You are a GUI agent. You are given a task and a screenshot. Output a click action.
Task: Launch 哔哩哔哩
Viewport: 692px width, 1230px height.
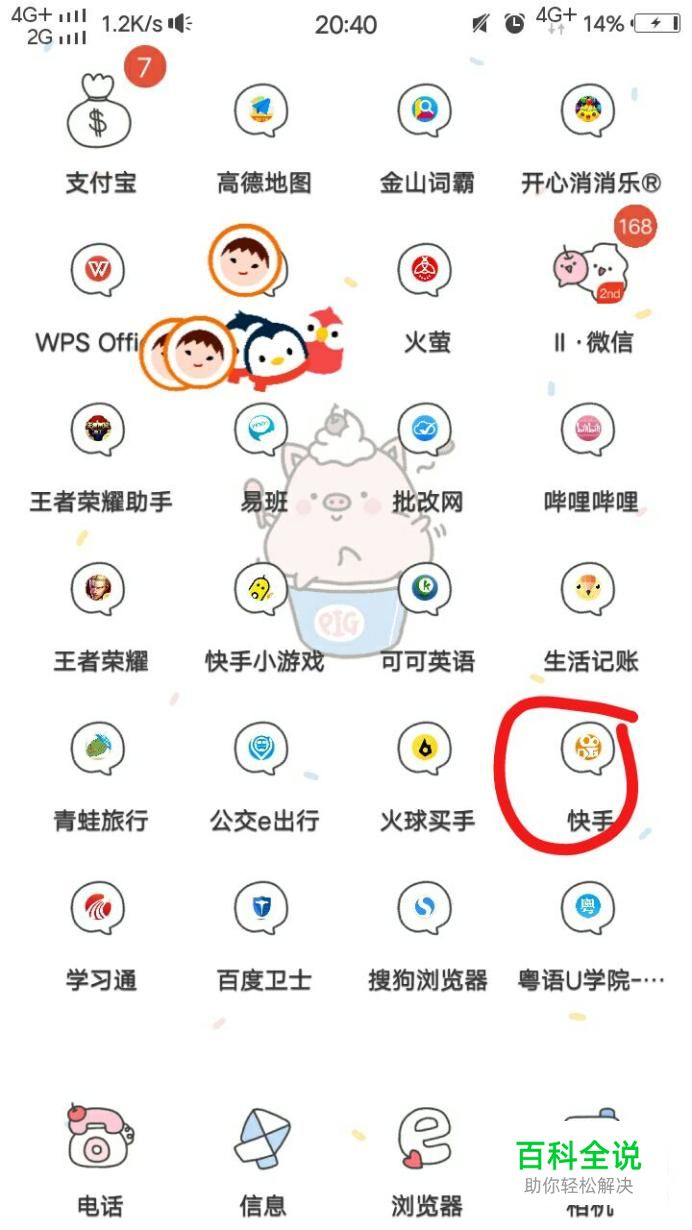(x=589, y=431)
